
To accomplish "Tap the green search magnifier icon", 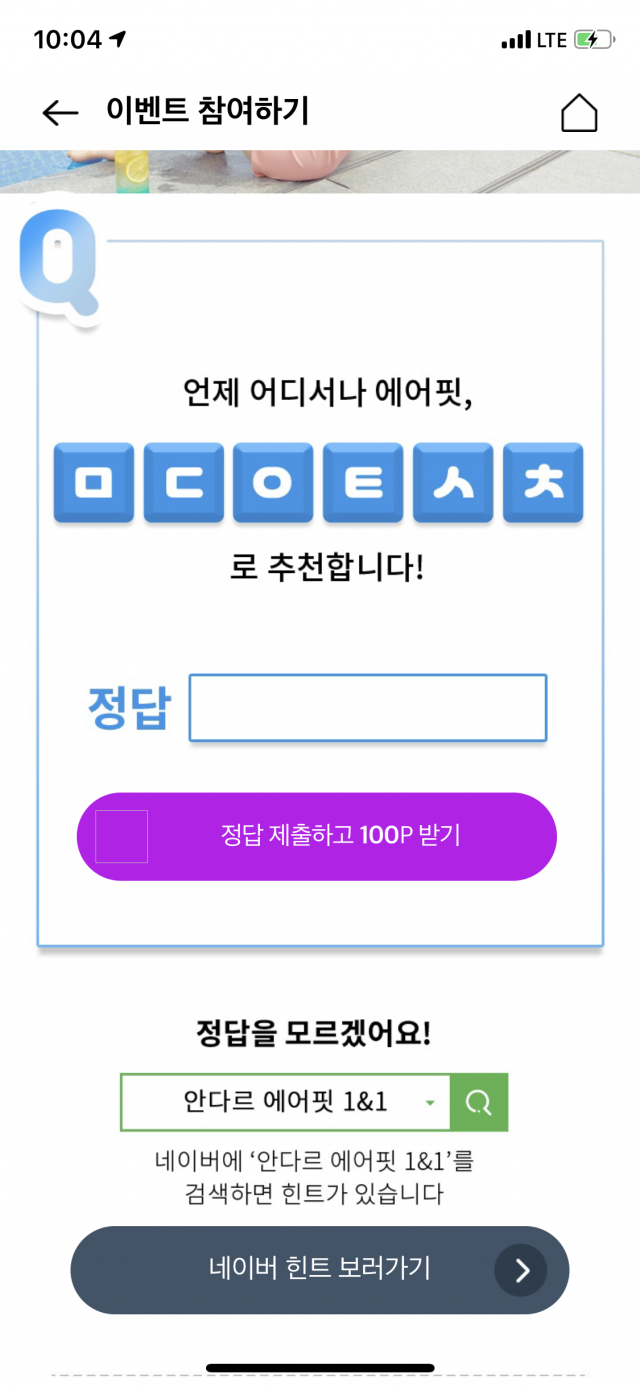I will [480, 1102].
